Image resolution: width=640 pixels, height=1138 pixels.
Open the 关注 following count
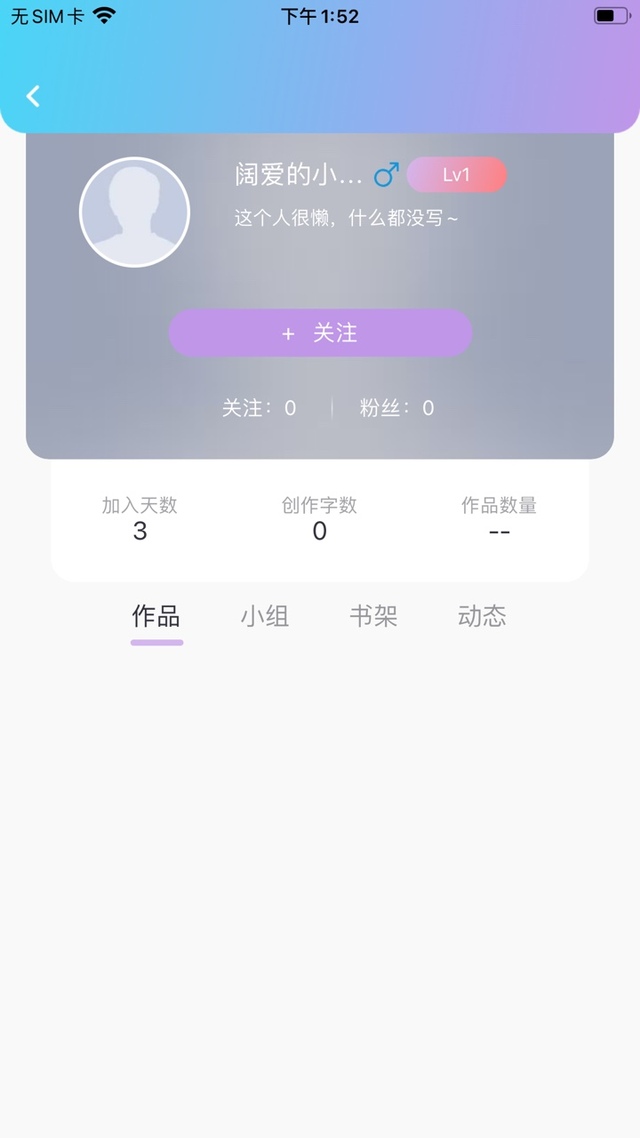coord(259,408)
